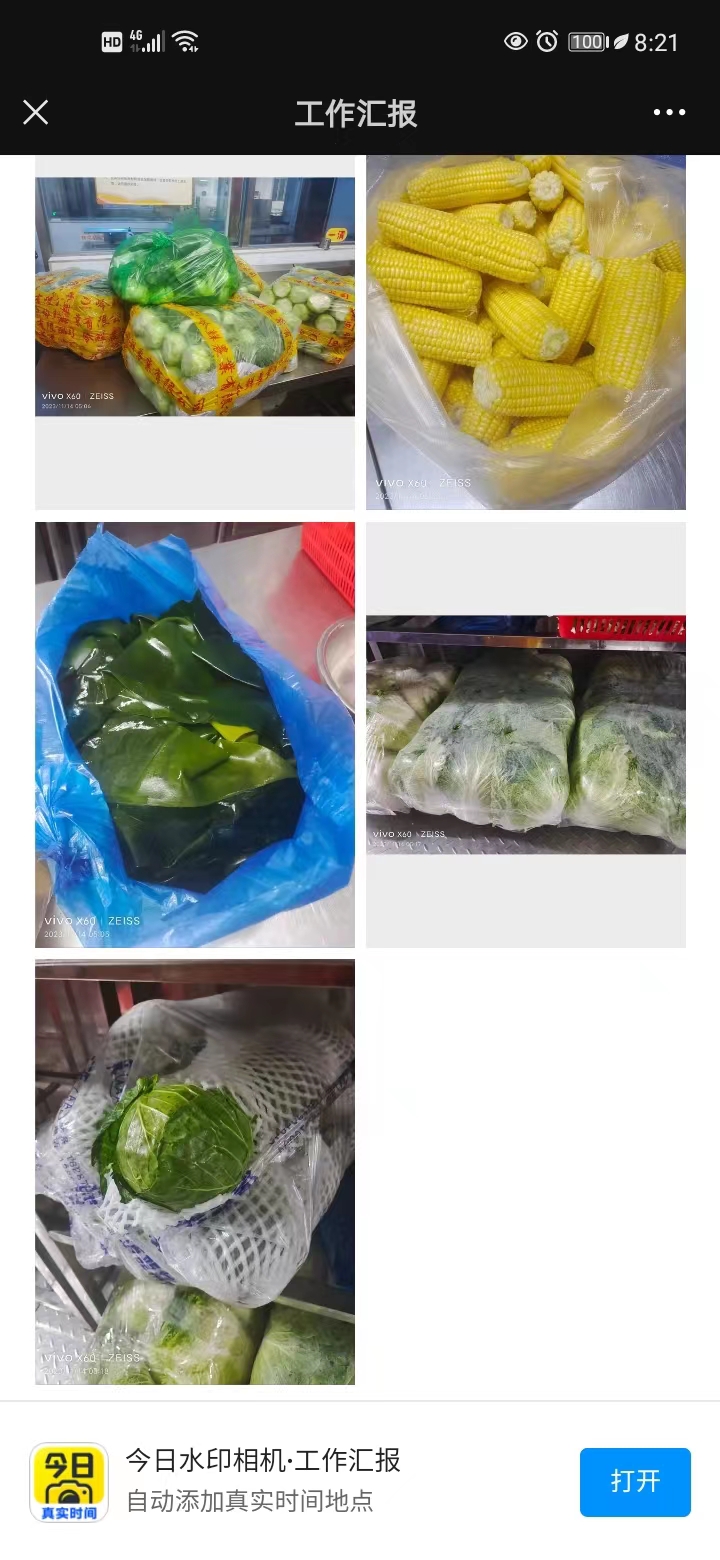Image resolution: width=720 pixels, height=1560 pixels.
Task: Open the three-dot overflow menu
Action: [669, 112]
